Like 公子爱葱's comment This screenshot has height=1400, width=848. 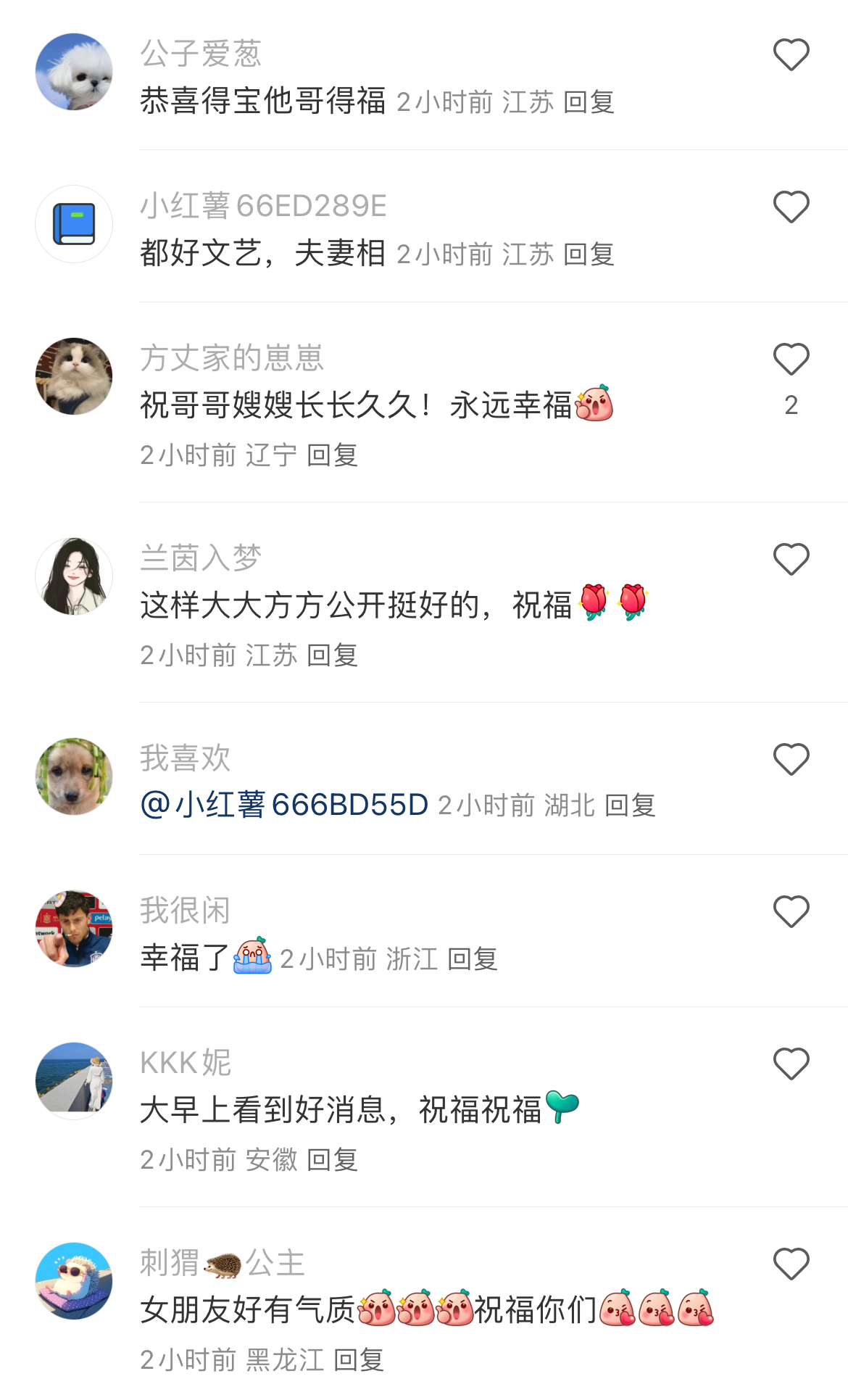point(791,55)
